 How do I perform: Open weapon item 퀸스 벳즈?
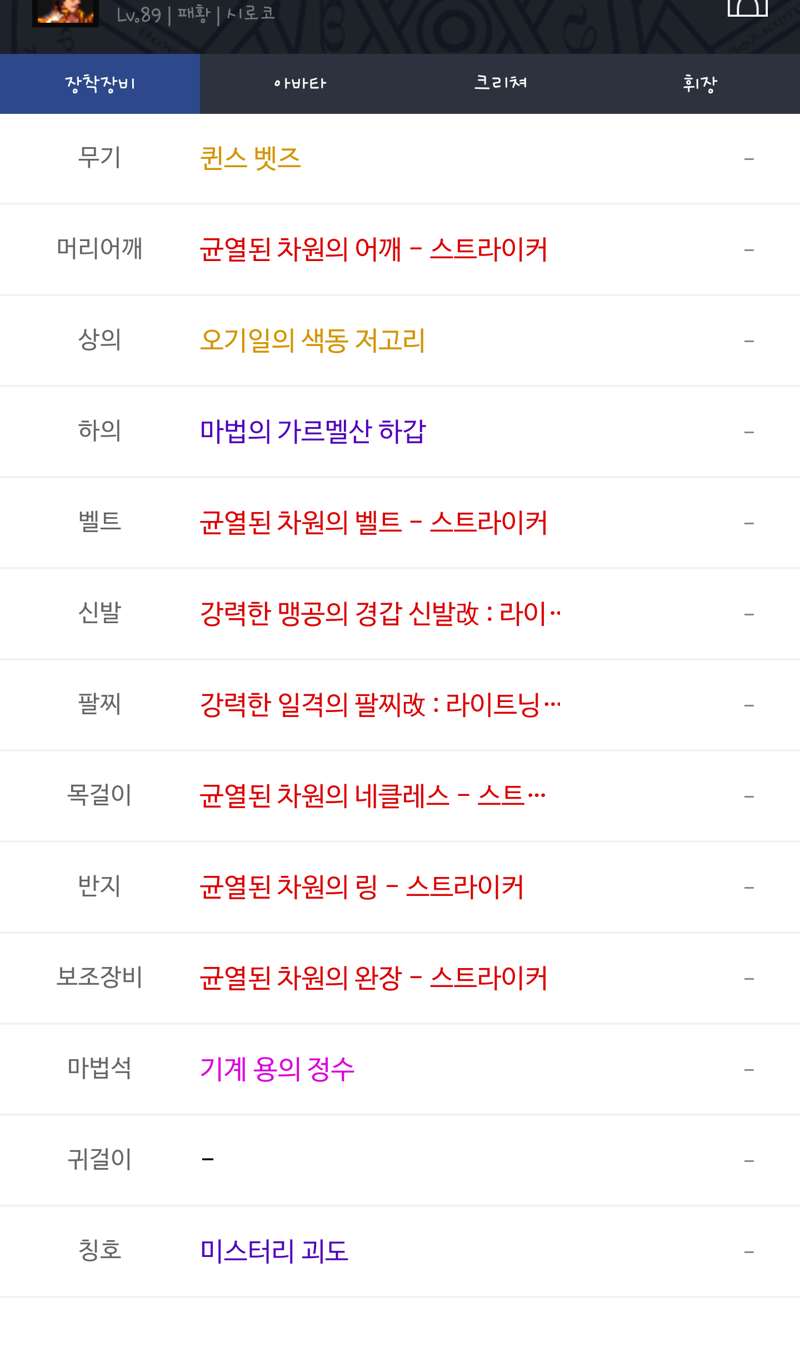pyautogui.click(x=250, y=158)
